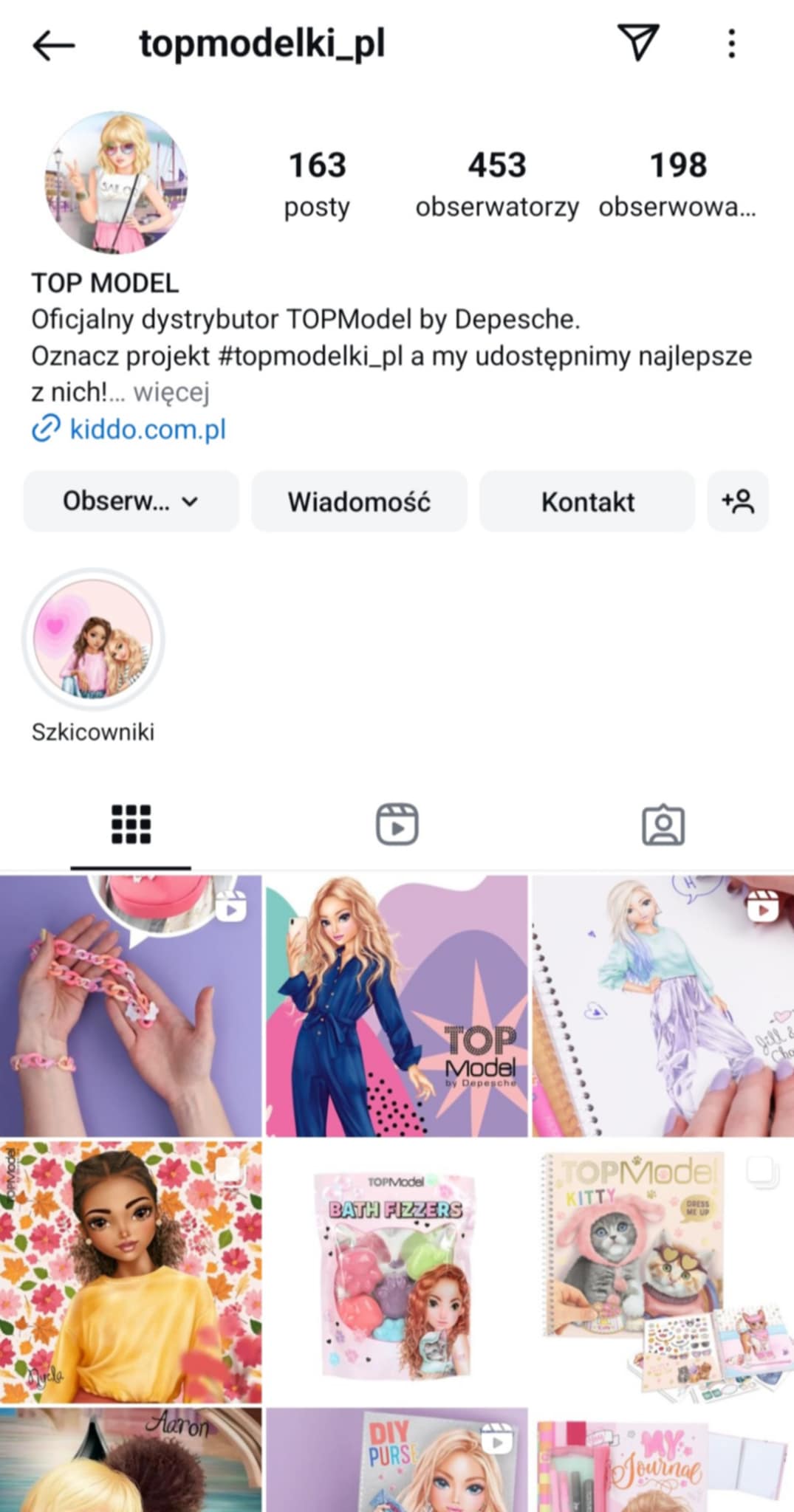
Task: Switch to the posts grid tab
Action: click(x=131, y=824)
